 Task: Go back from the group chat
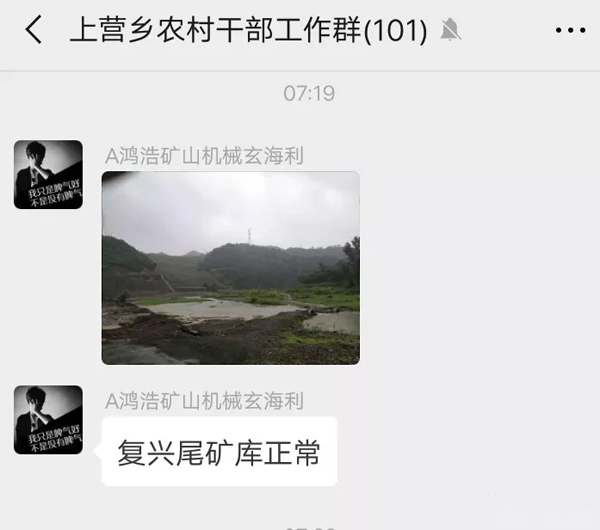34,30
